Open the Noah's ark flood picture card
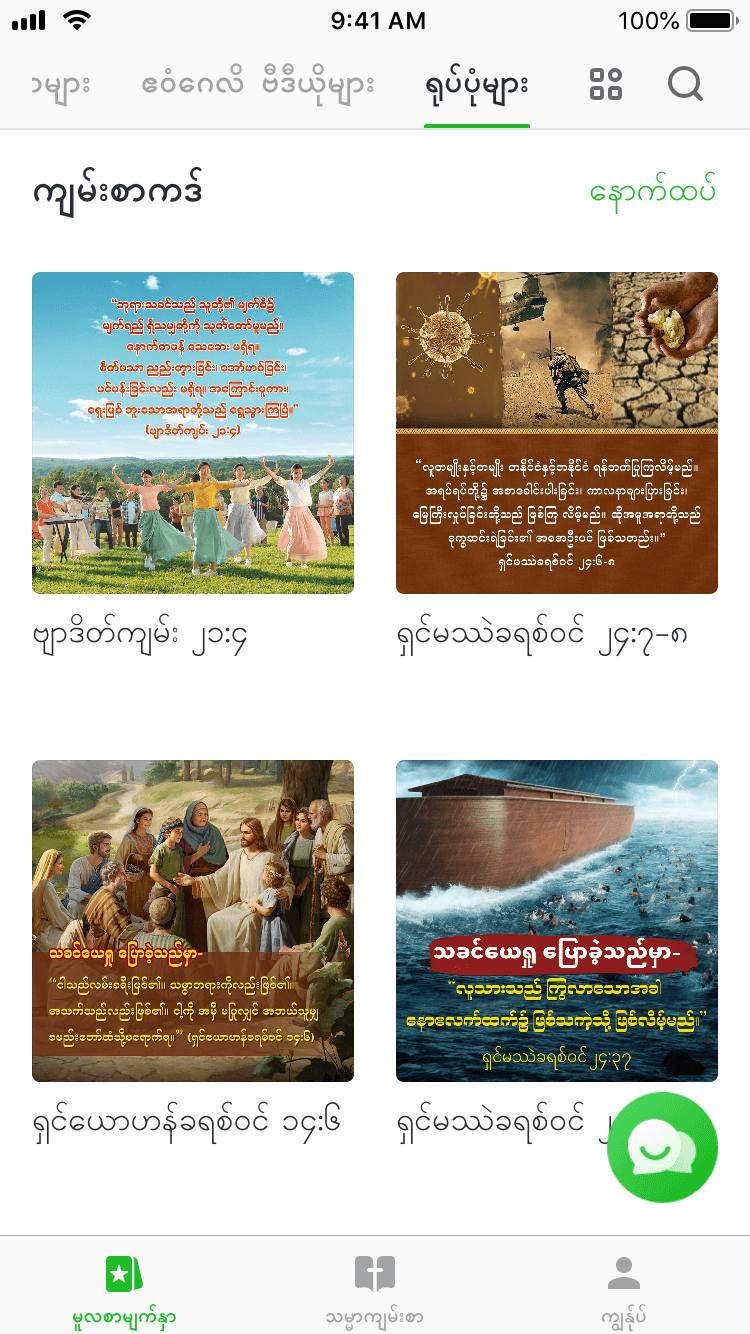This screenshot has height=1334, width=750. point(557,921)
